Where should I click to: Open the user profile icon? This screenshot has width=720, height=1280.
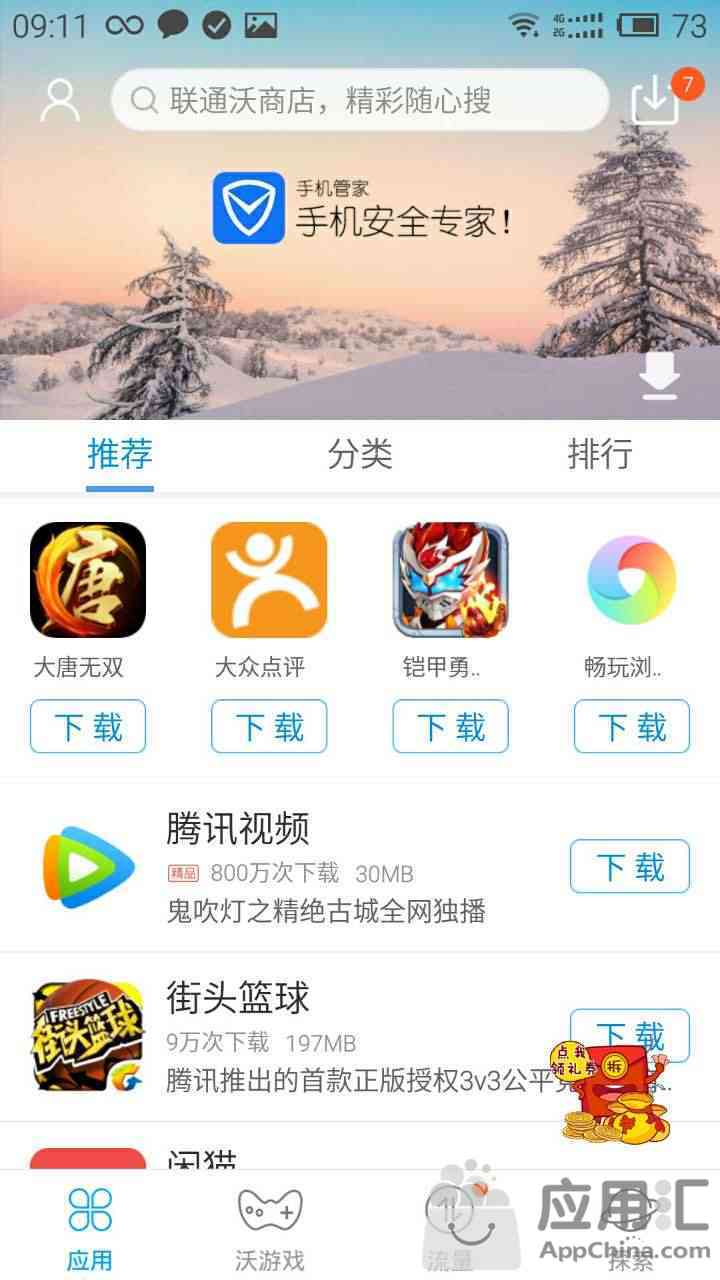click(x=60, y=100)
